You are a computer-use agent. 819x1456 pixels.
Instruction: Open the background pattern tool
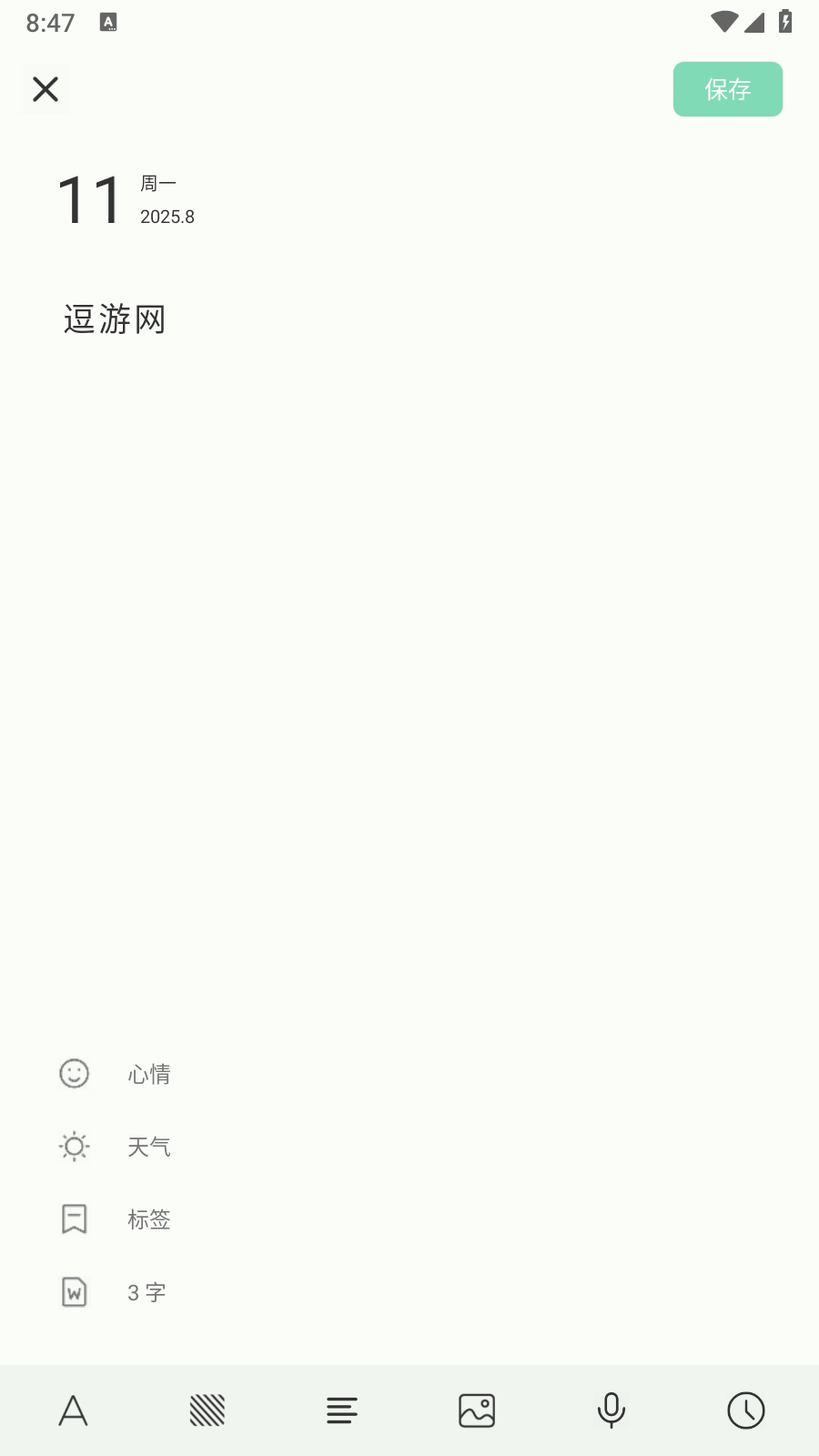207,1410
